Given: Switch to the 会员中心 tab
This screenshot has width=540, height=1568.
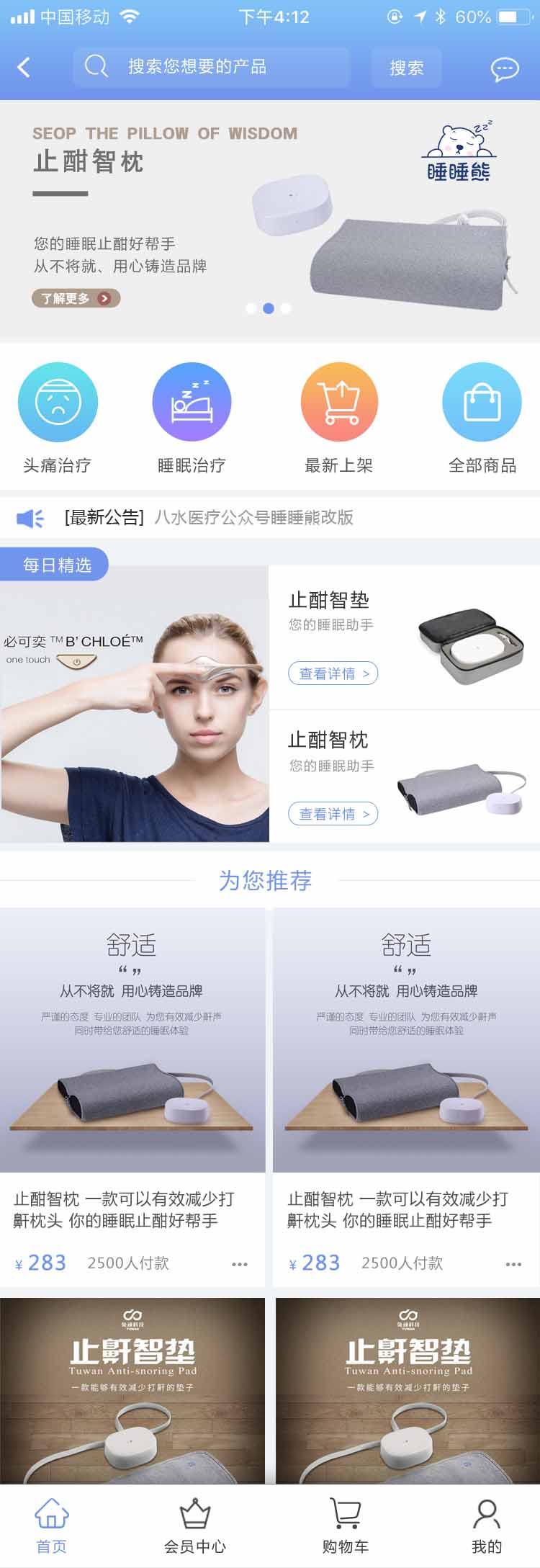Looking at the screenshot, I should [194, 1526].
